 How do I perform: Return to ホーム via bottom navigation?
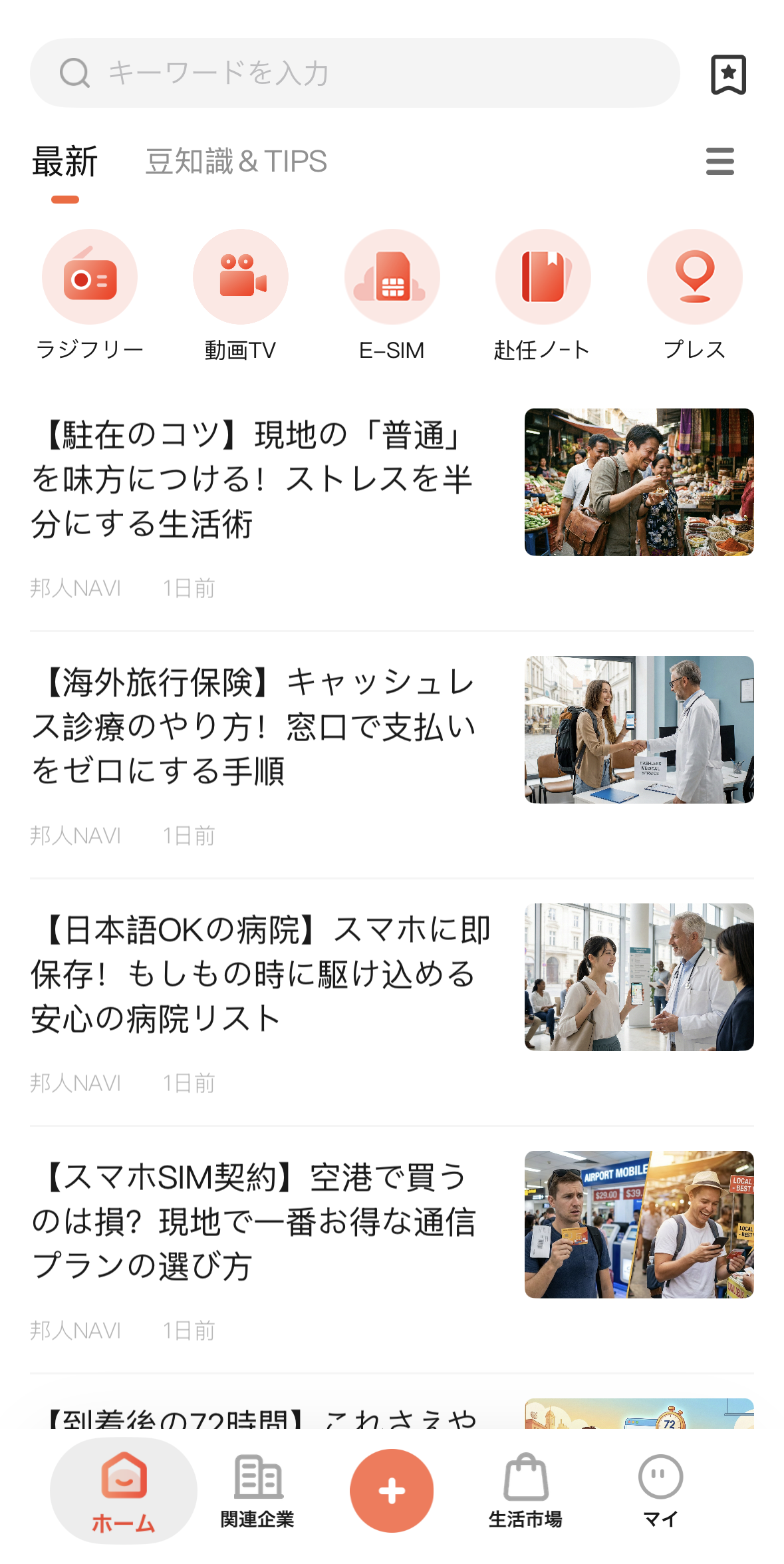[124, 1497]
